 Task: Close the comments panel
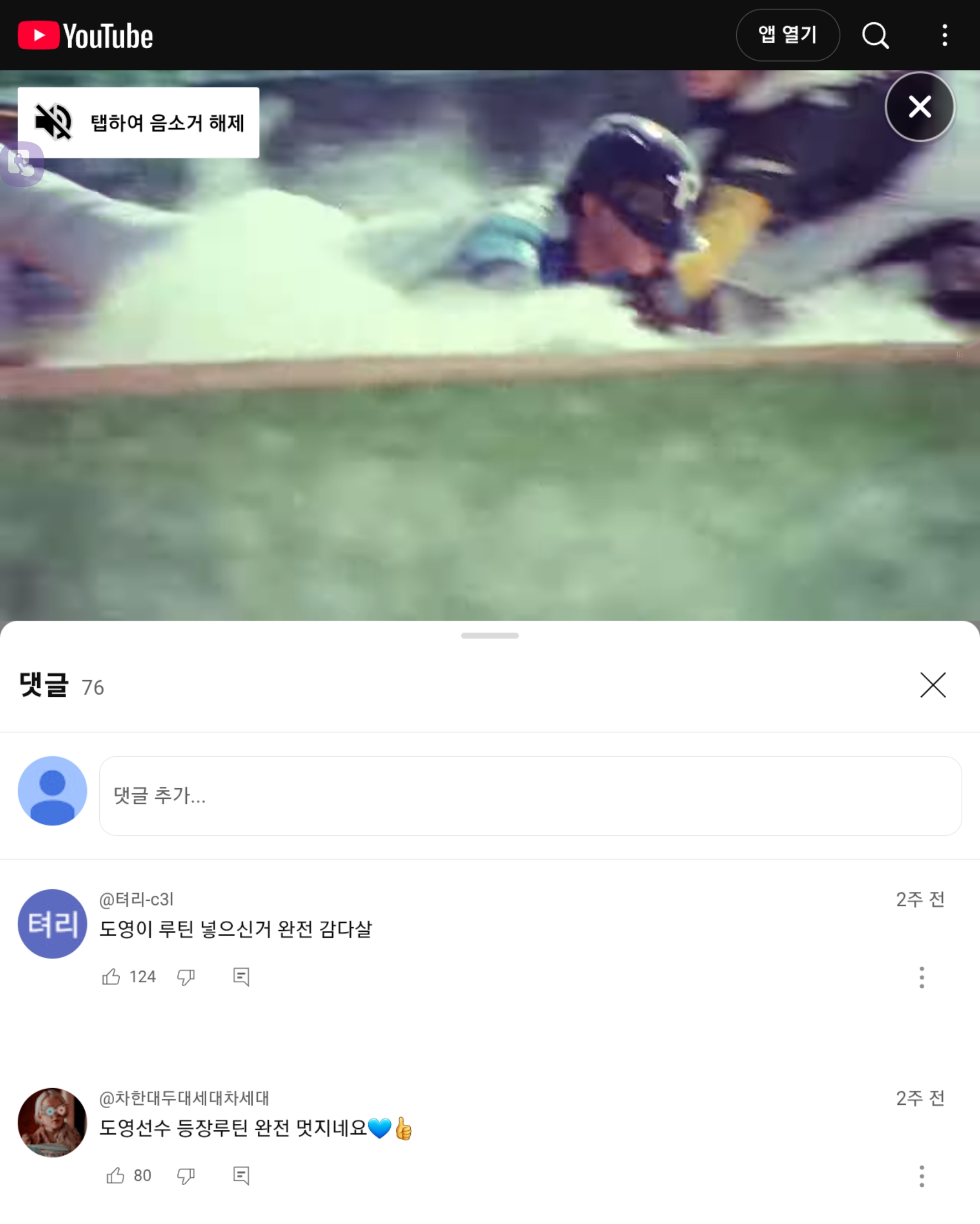(932, 685)
